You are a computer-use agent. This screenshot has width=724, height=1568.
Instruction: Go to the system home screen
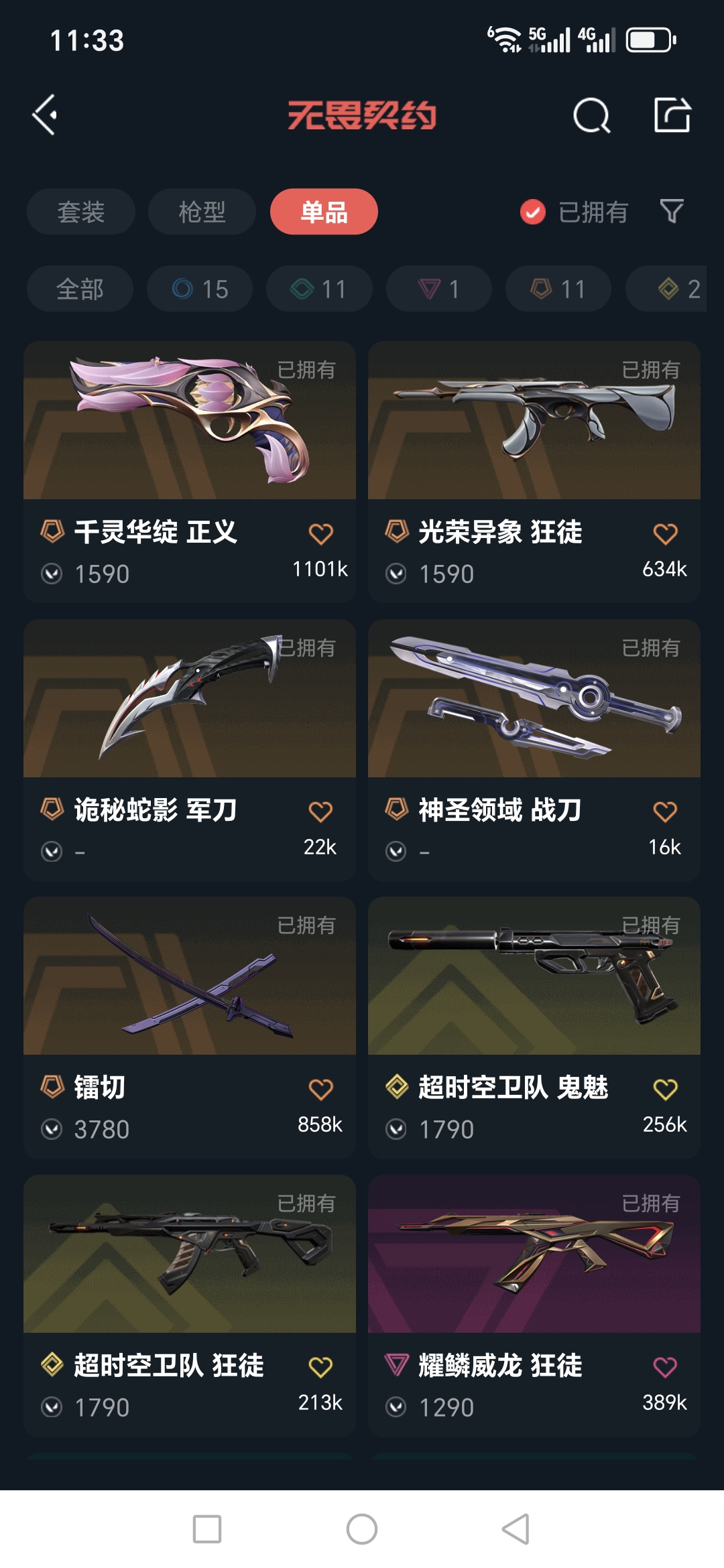pos(362,1529)
